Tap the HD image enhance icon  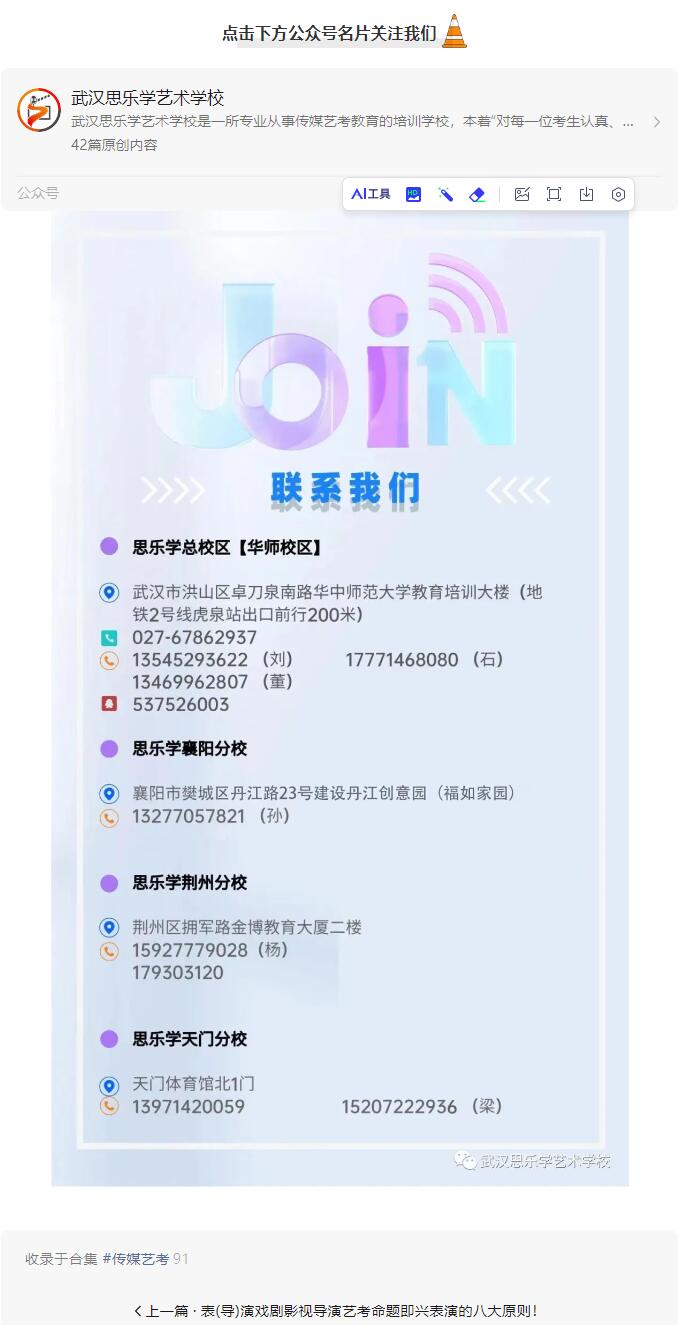413,194
